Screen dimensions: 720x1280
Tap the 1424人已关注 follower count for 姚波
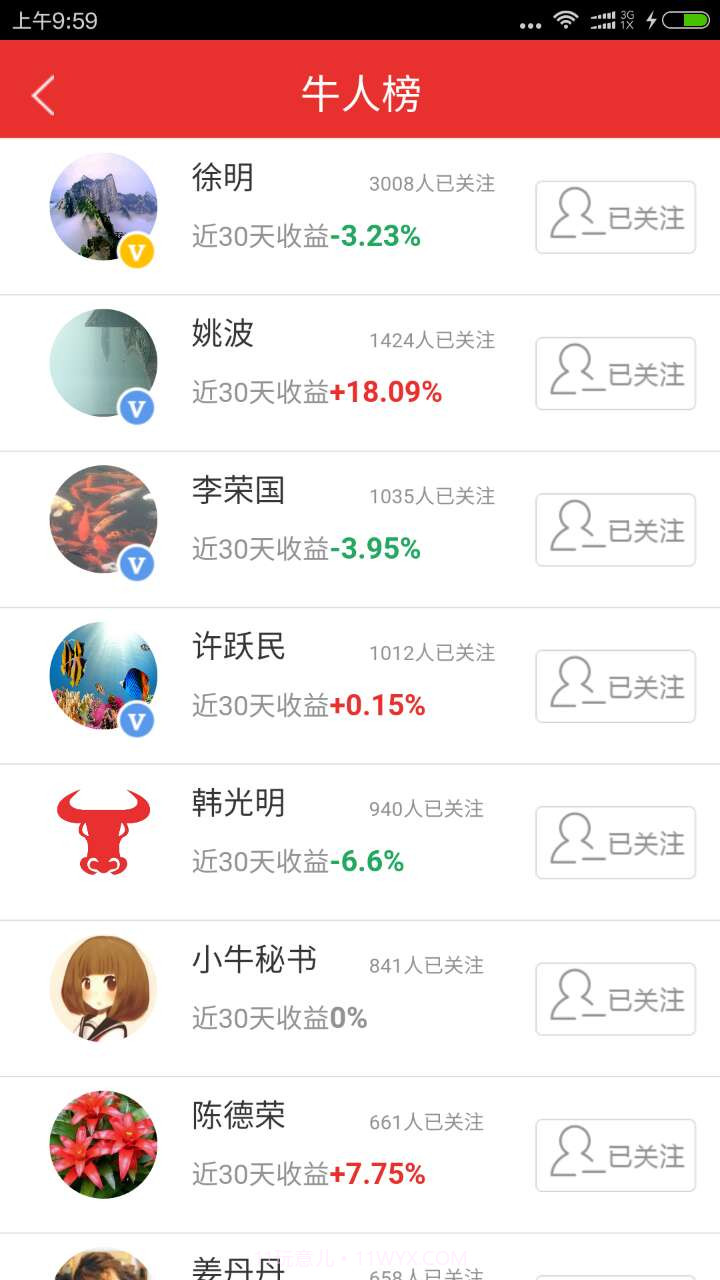point(430,341)
